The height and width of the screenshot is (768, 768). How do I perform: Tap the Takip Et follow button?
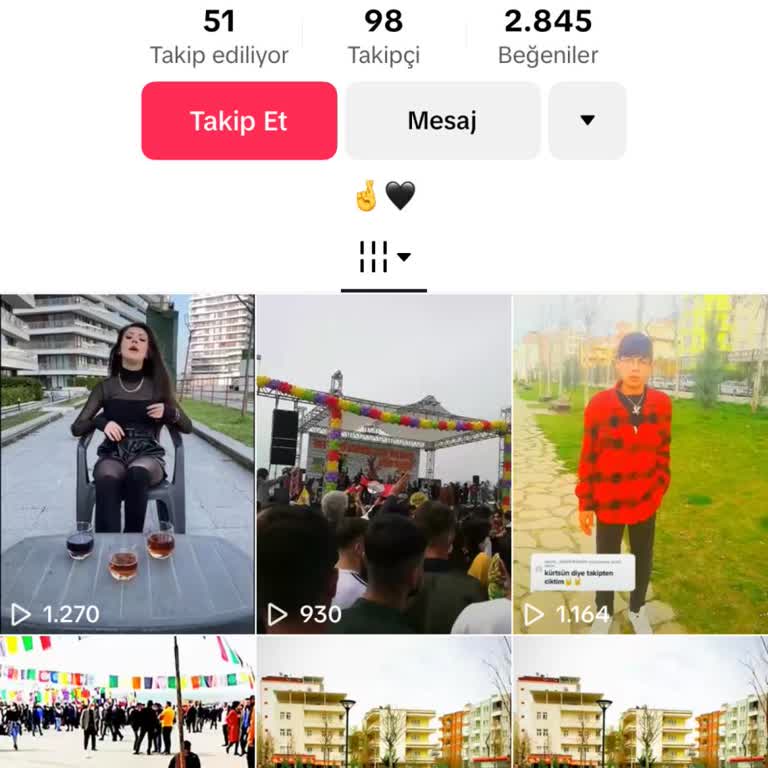239,121
